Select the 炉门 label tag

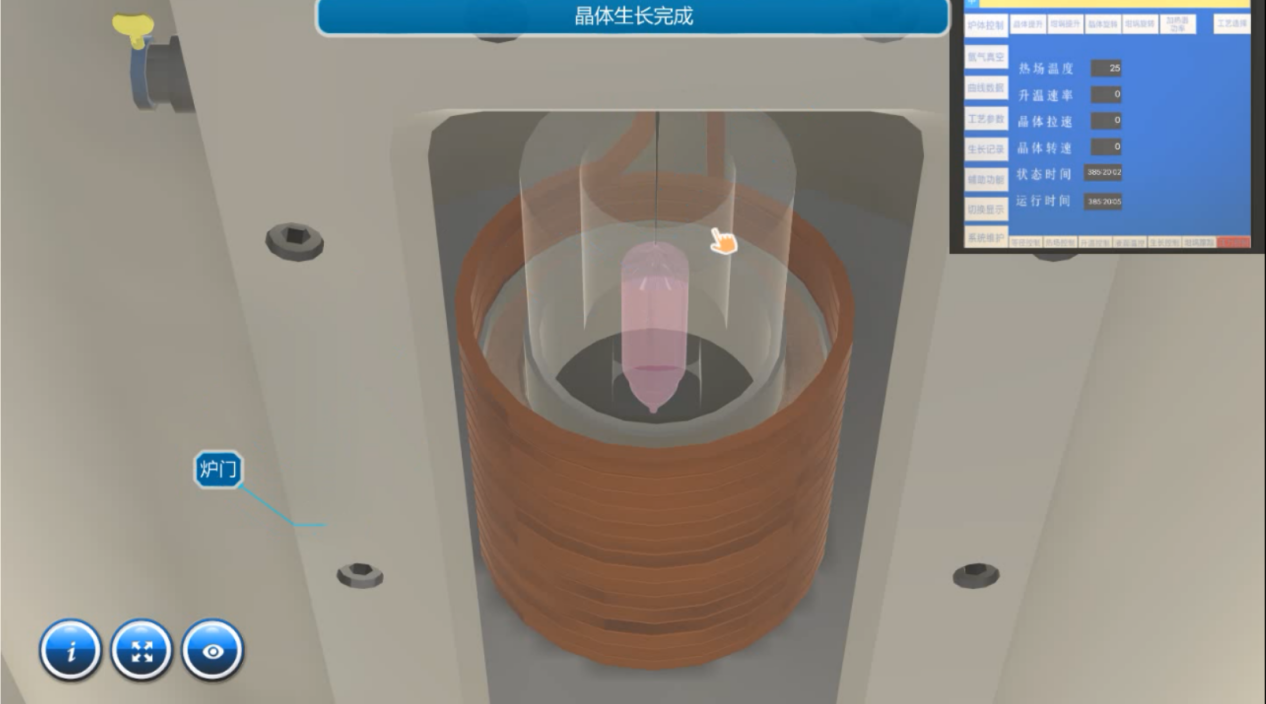click(218, 469)
